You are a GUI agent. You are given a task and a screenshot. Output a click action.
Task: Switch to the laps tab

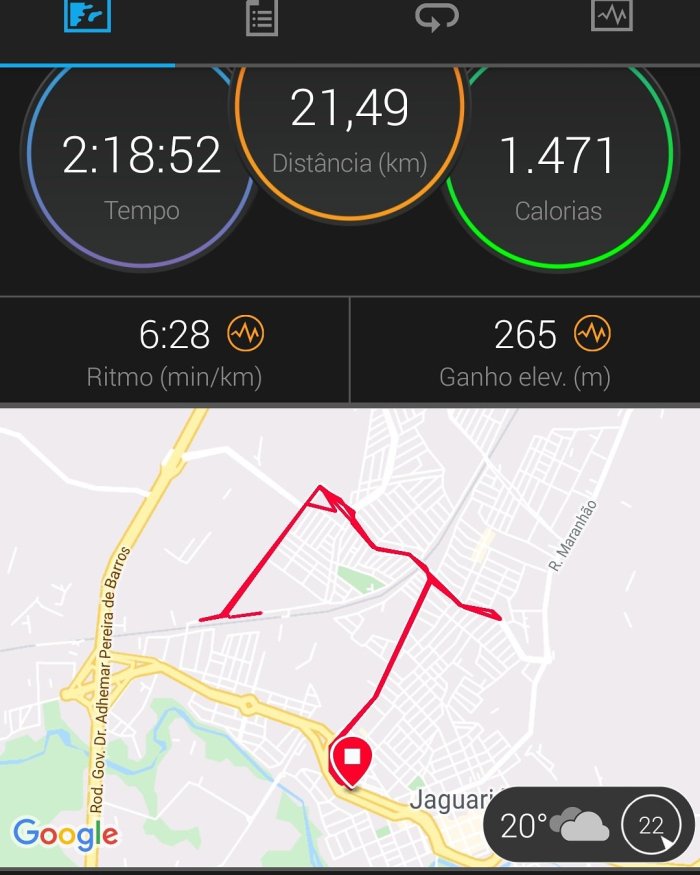pos(437,17)
